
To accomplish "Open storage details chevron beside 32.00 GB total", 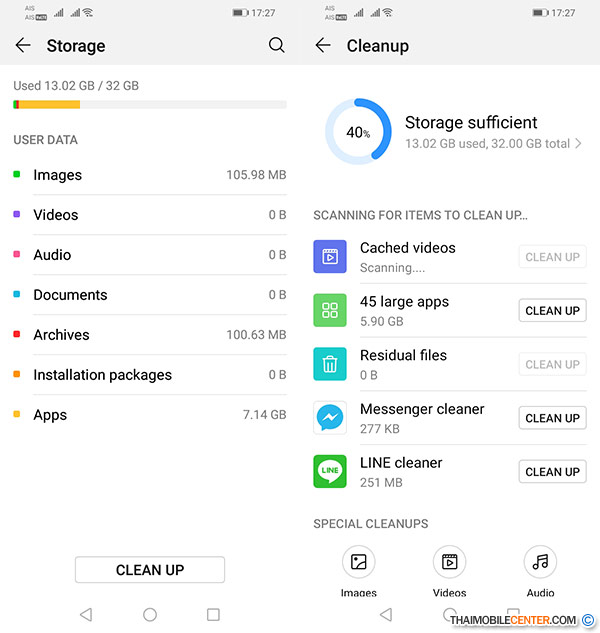I will coord(578,144).
